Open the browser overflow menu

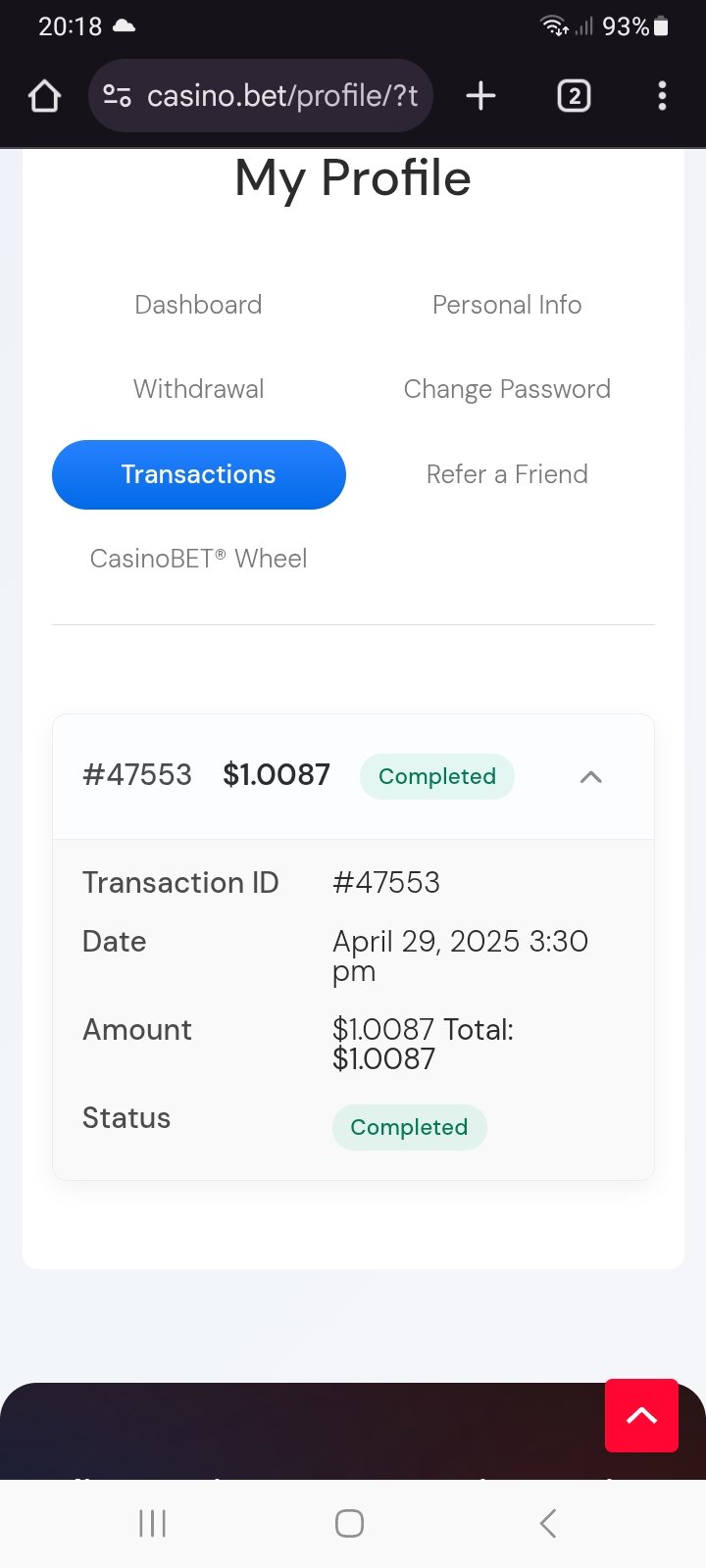[662, 96]
